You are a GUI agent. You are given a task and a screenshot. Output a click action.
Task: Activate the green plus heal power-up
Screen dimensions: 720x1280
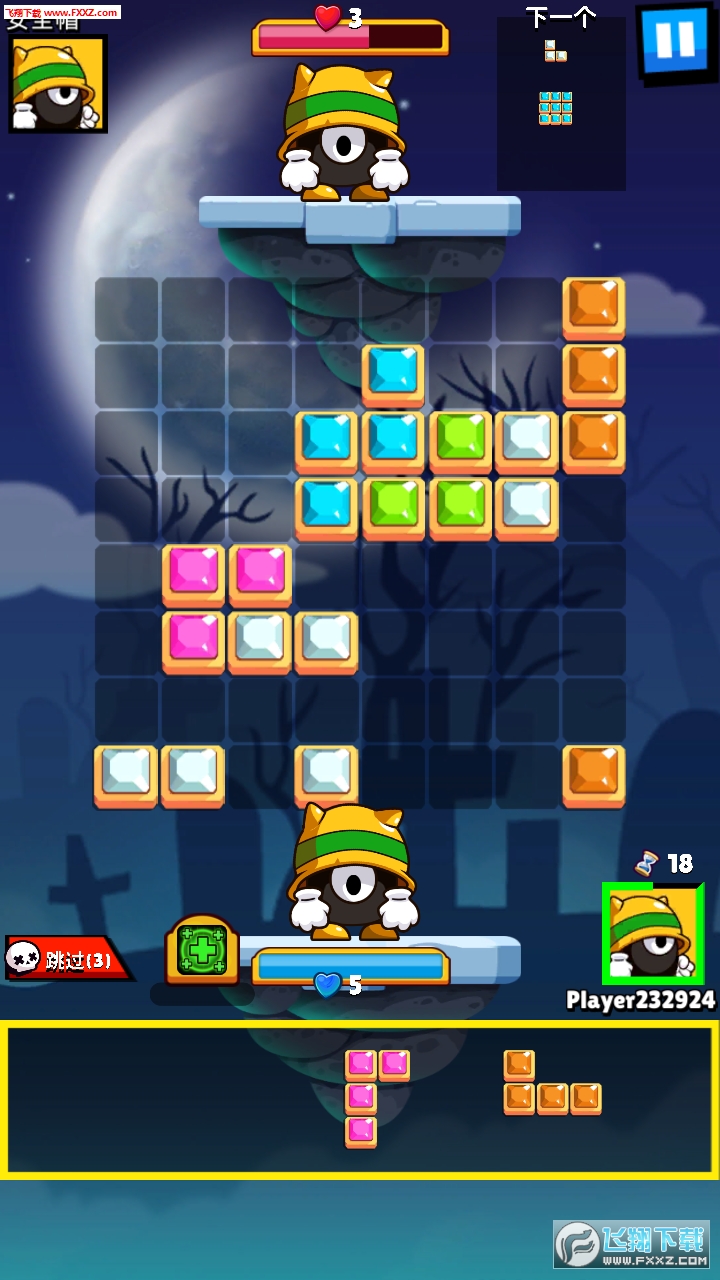(202, 950)
